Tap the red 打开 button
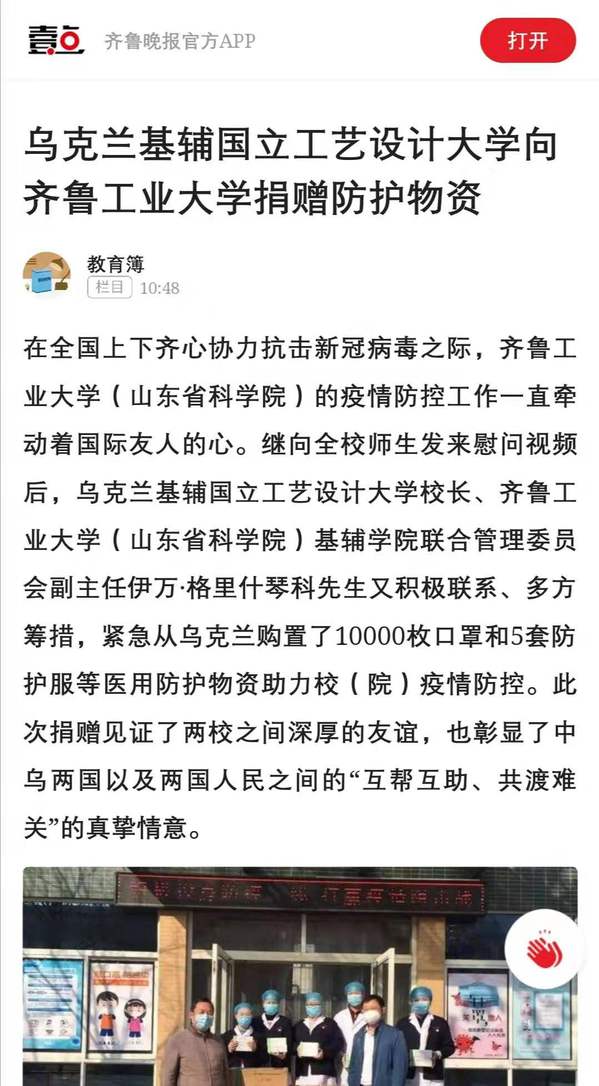Screen dimensions: 599x1086 click(528, 40)
